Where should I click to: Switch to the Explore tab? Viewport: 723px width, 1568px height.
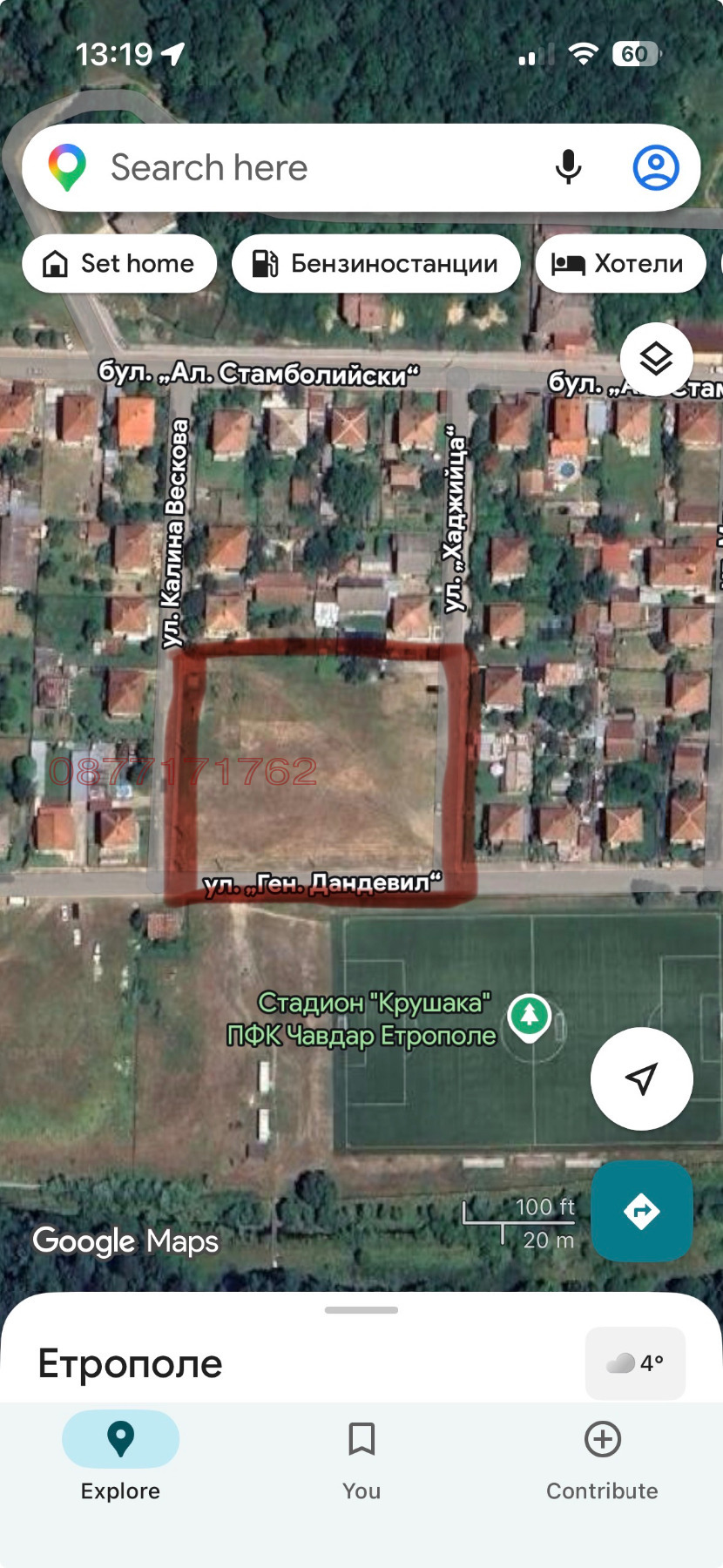(120, 1456)
